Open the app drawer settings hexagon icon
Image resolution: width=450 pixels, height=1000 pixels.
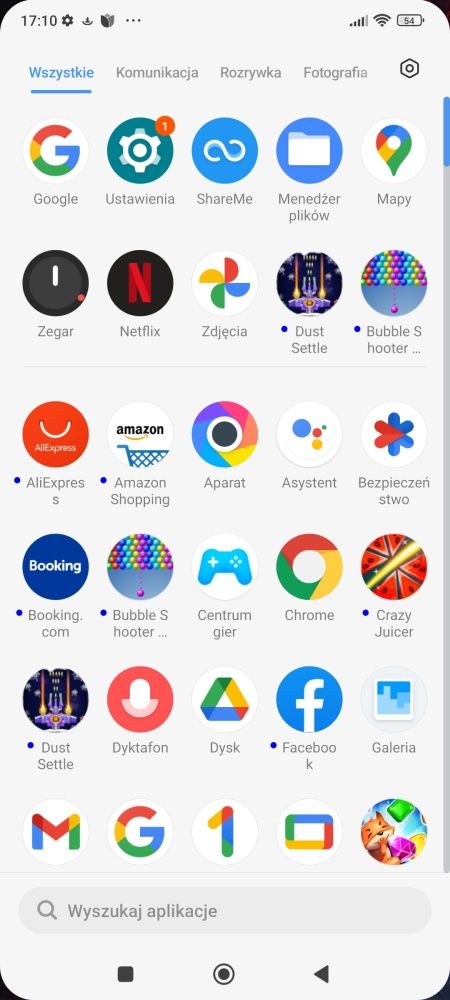point(409,69)
